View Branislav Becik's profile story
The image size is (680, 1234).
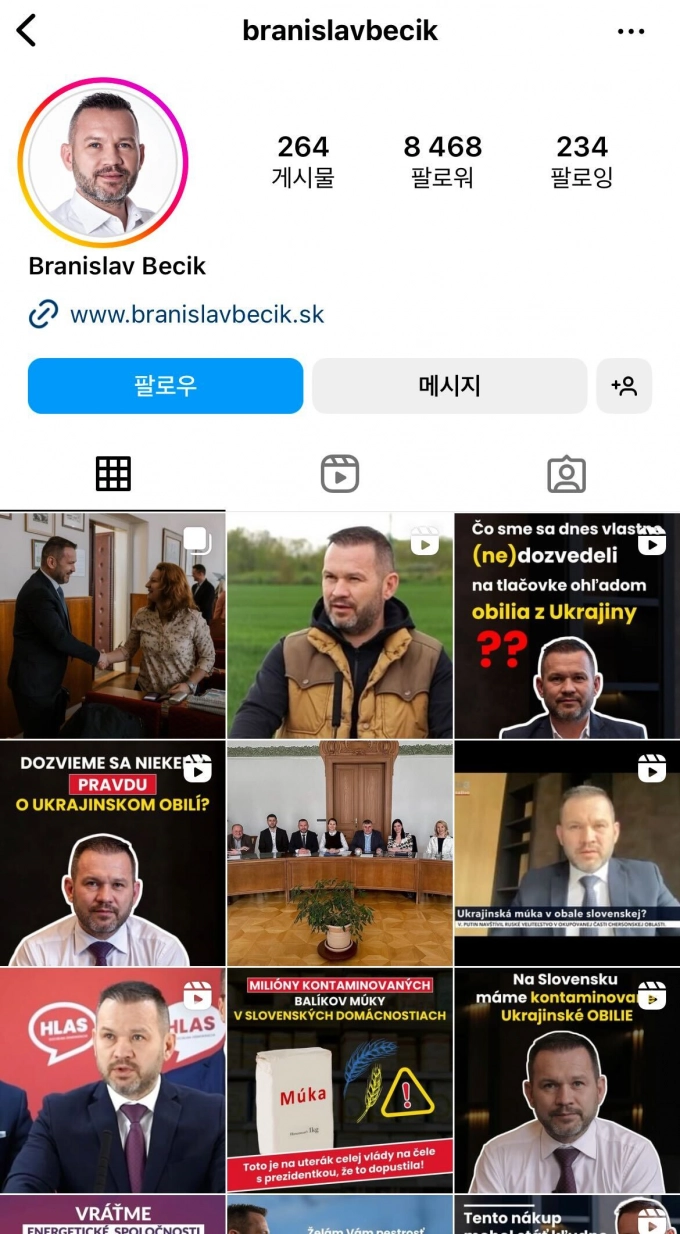coord(103,162)
